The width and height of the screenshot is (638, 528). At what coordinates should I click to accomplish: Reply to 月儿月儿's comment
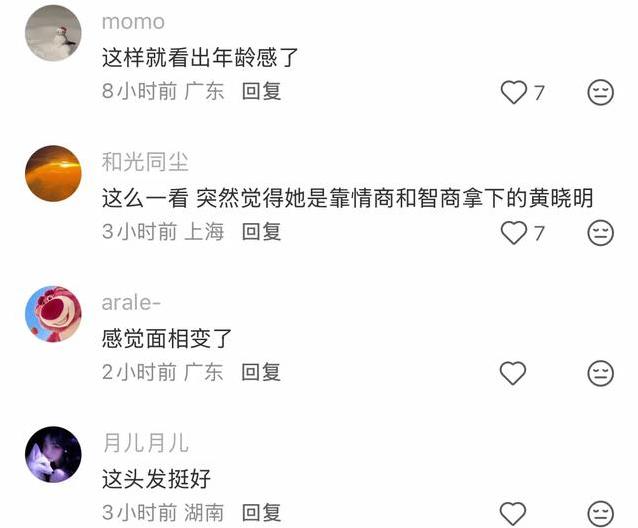[x=262, y=512]
